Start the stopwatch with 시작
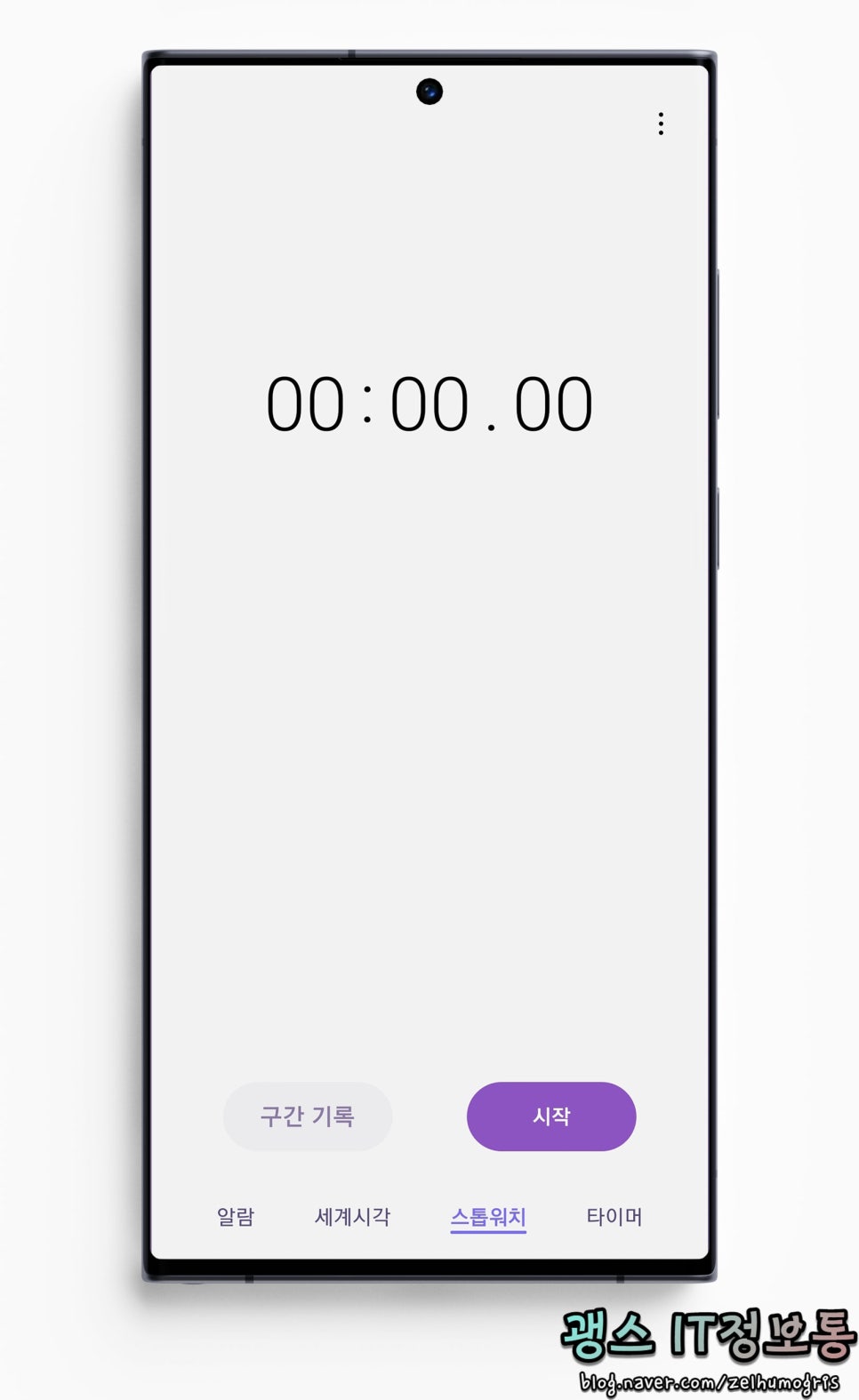 [x=551, y=1116]
